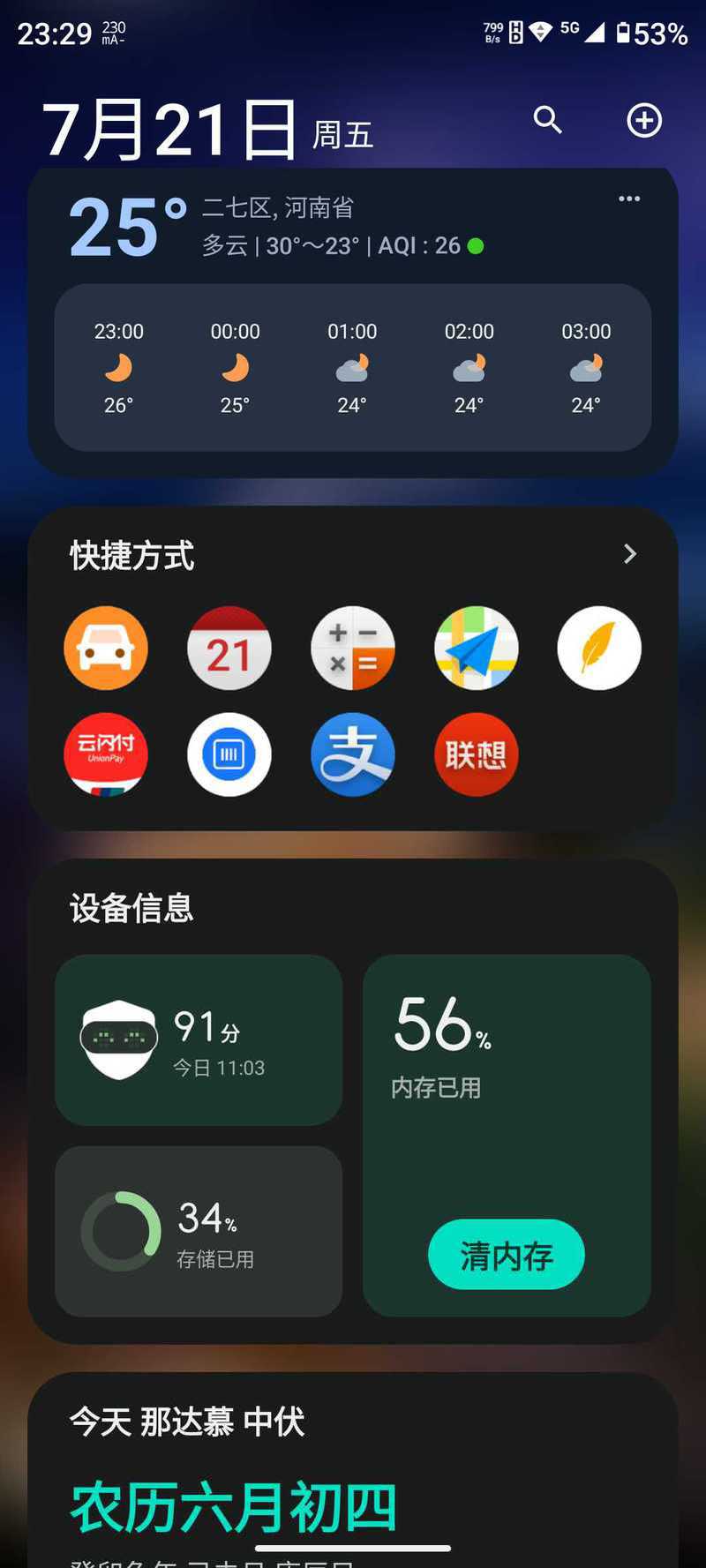Image resolution: width=706 pixels, height=1568 pixels.
Task: Tap the search icon beside the date
Action: [547, 120]
